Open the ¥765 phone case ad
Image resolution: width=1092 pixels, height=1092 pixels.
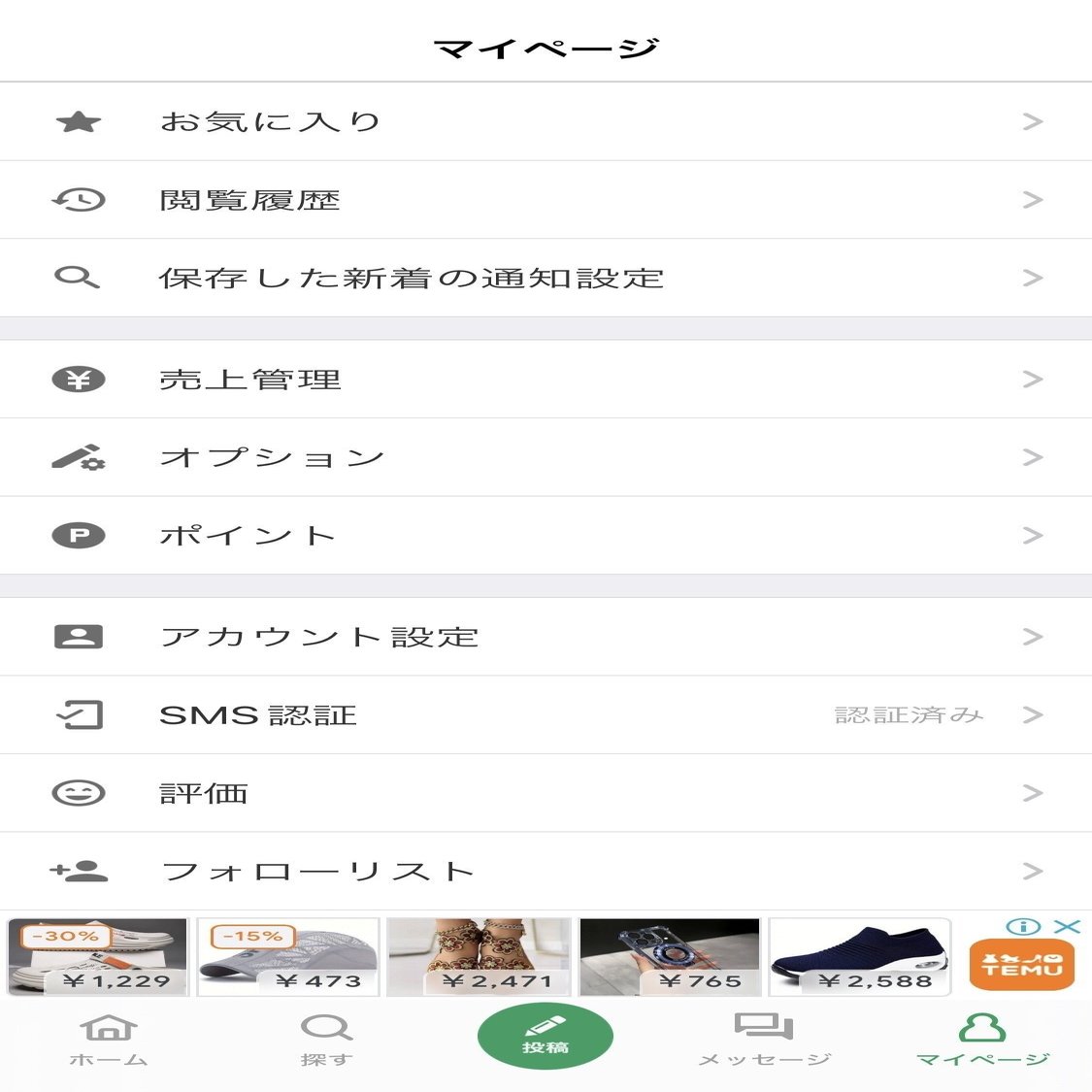(x=670, y=957)
